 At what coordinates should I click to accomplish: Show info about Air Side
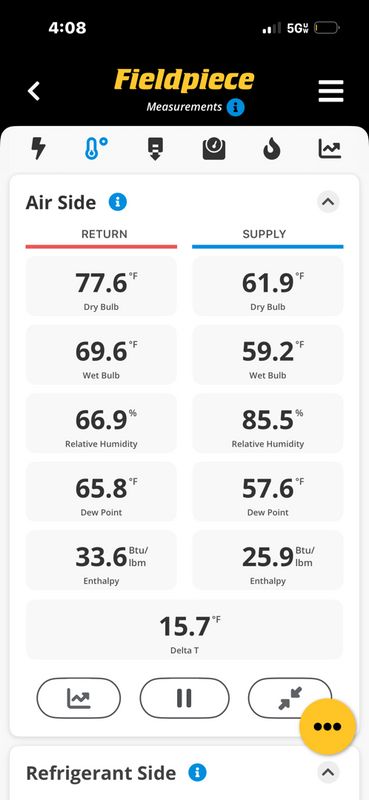pos(117,202)
